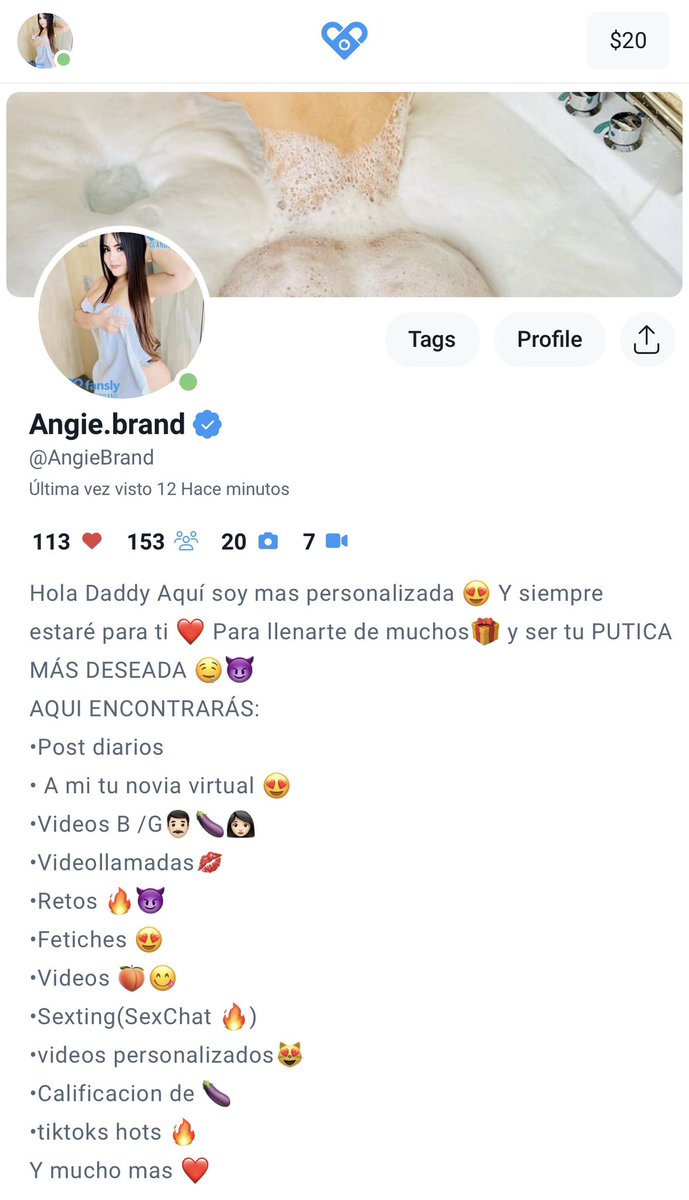Tap the heart logo to go home
The height and width of the screenshot is (1200, 689).
[x=344, y=40]
